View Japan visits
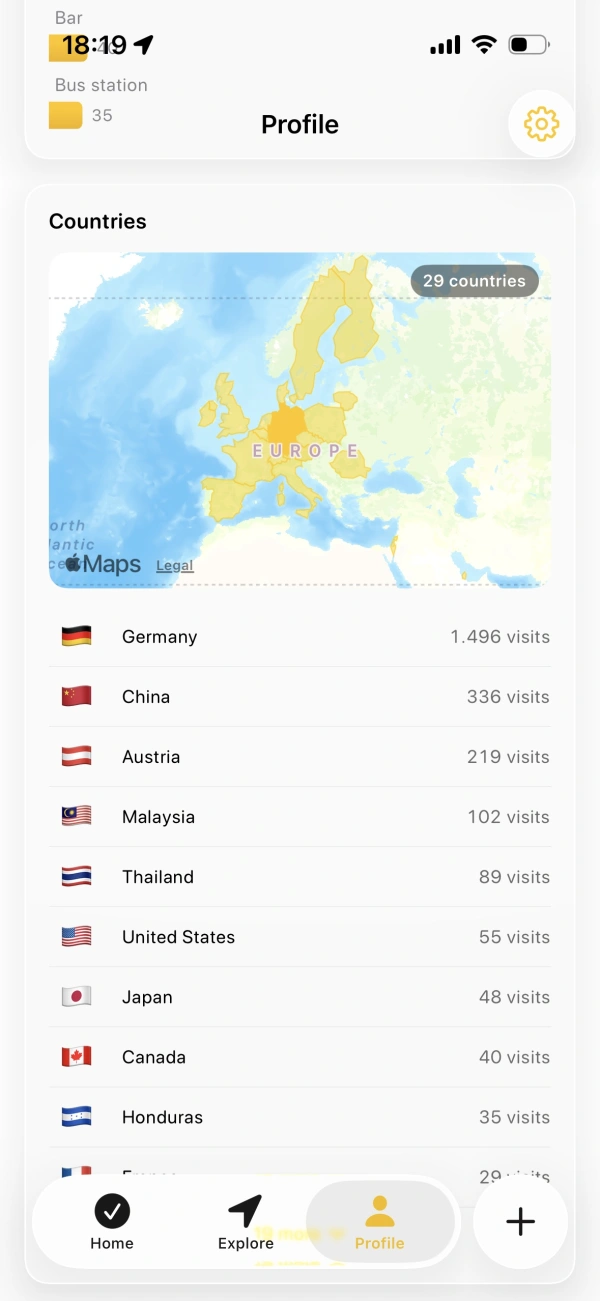The width and height of the screenshot is (600, 1301). click(300, 997)
